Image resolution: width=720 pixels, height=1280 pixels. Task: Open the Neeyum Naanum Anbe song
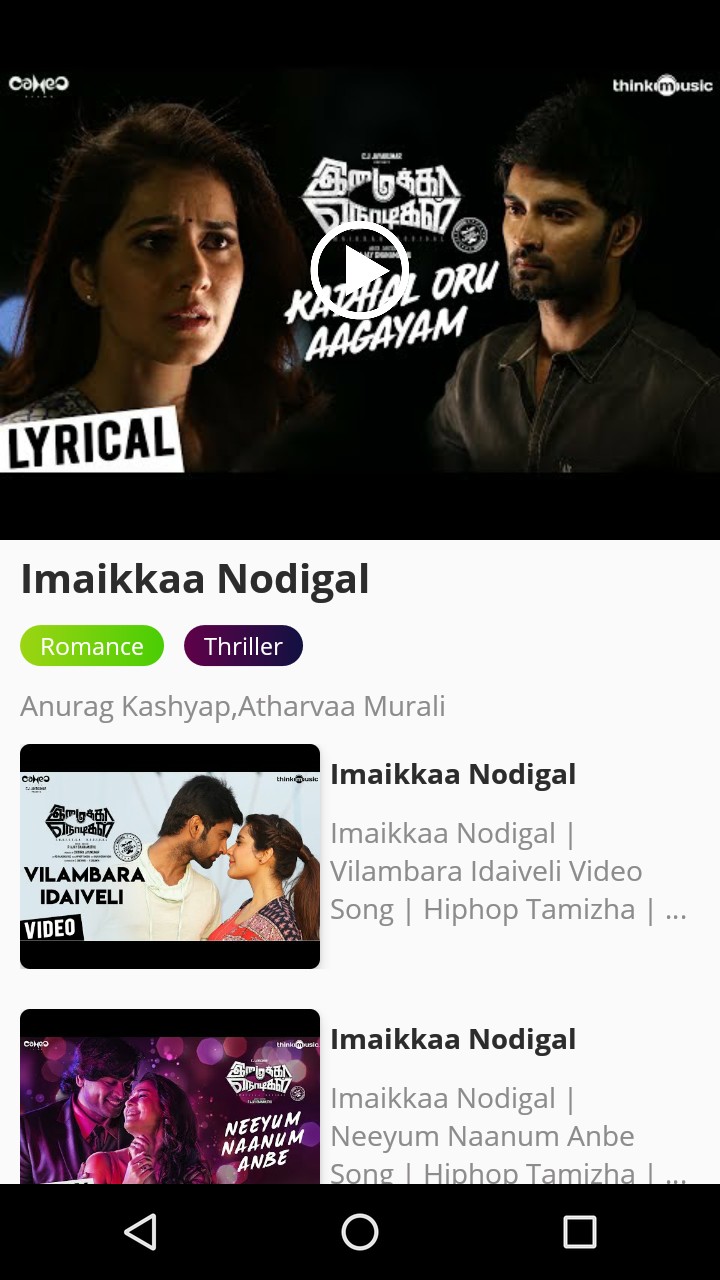pos(170,1100)
